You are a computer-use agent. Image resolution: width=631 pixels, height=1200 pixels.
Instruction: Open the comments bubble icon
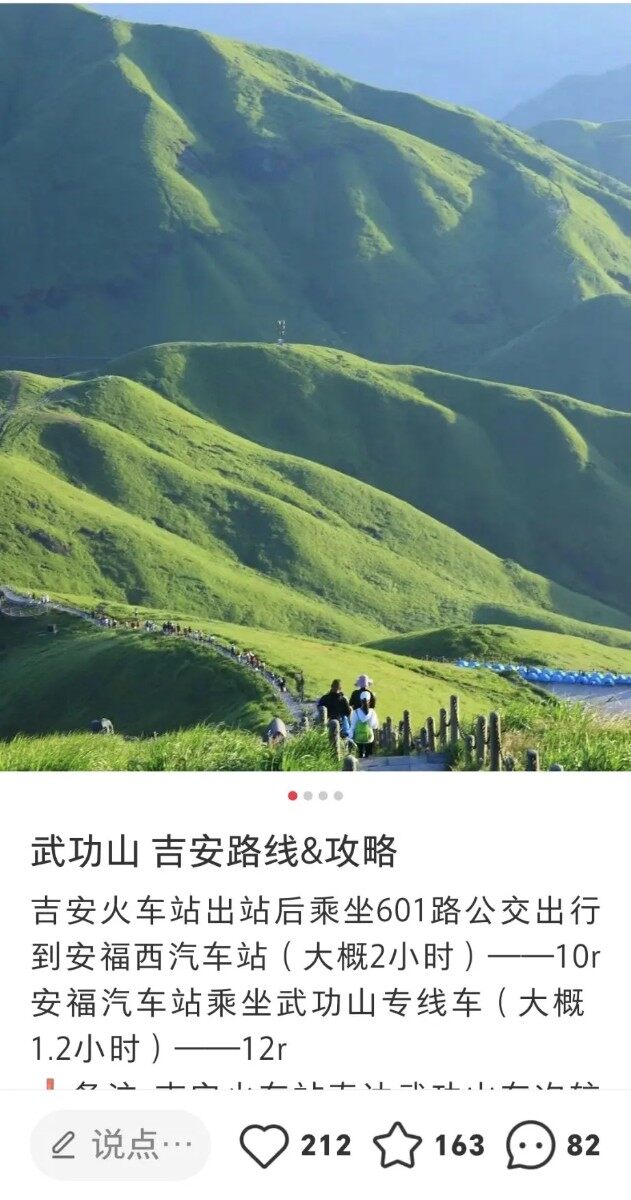click(530, 1146)
